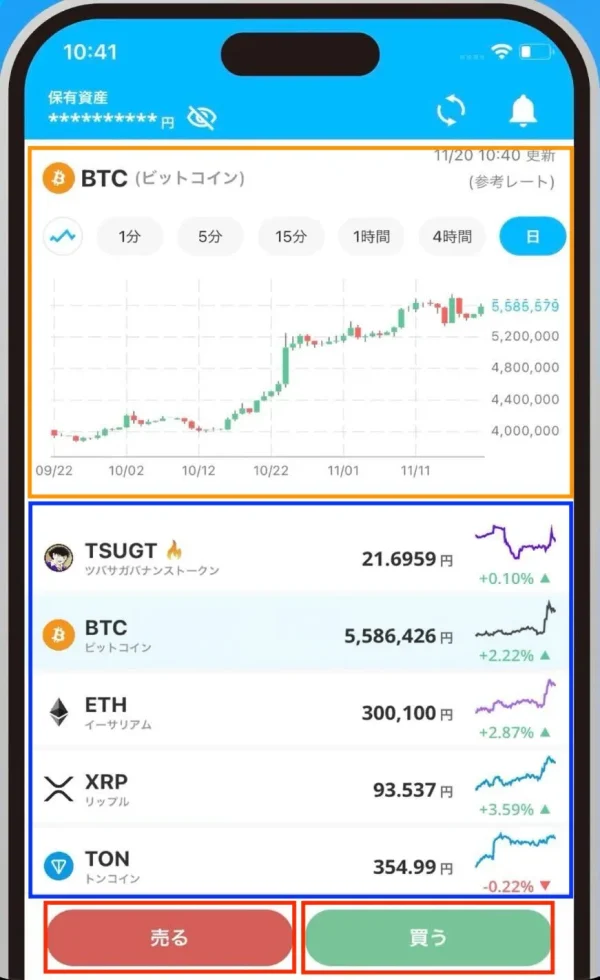600x980 pixels.
Task: Select the 5分 chart interval
Action: pyautogui.click(x=210, y=236)
